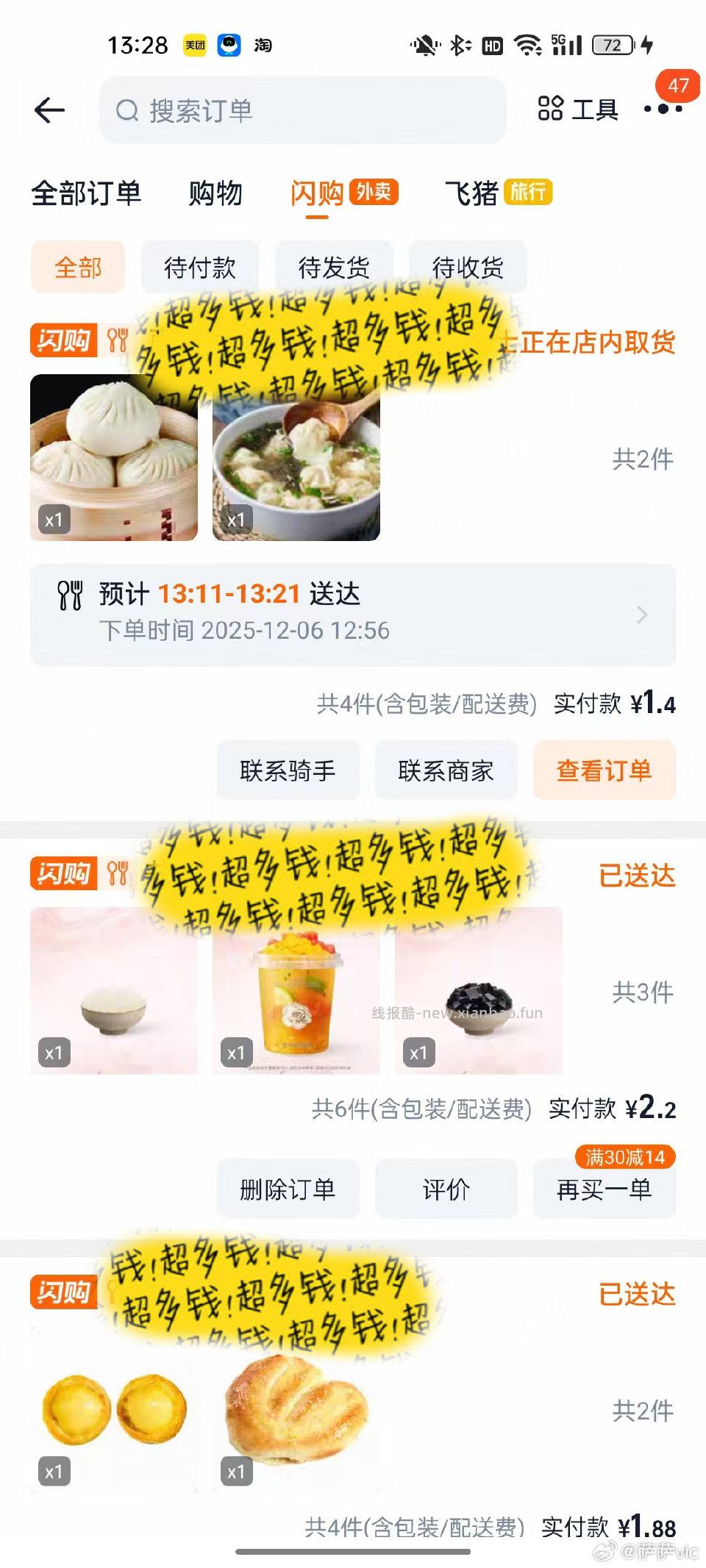This screenshot has width=706, height=1568.
Task: Select the 待收货 filter
Action: [x=468, y=268]
